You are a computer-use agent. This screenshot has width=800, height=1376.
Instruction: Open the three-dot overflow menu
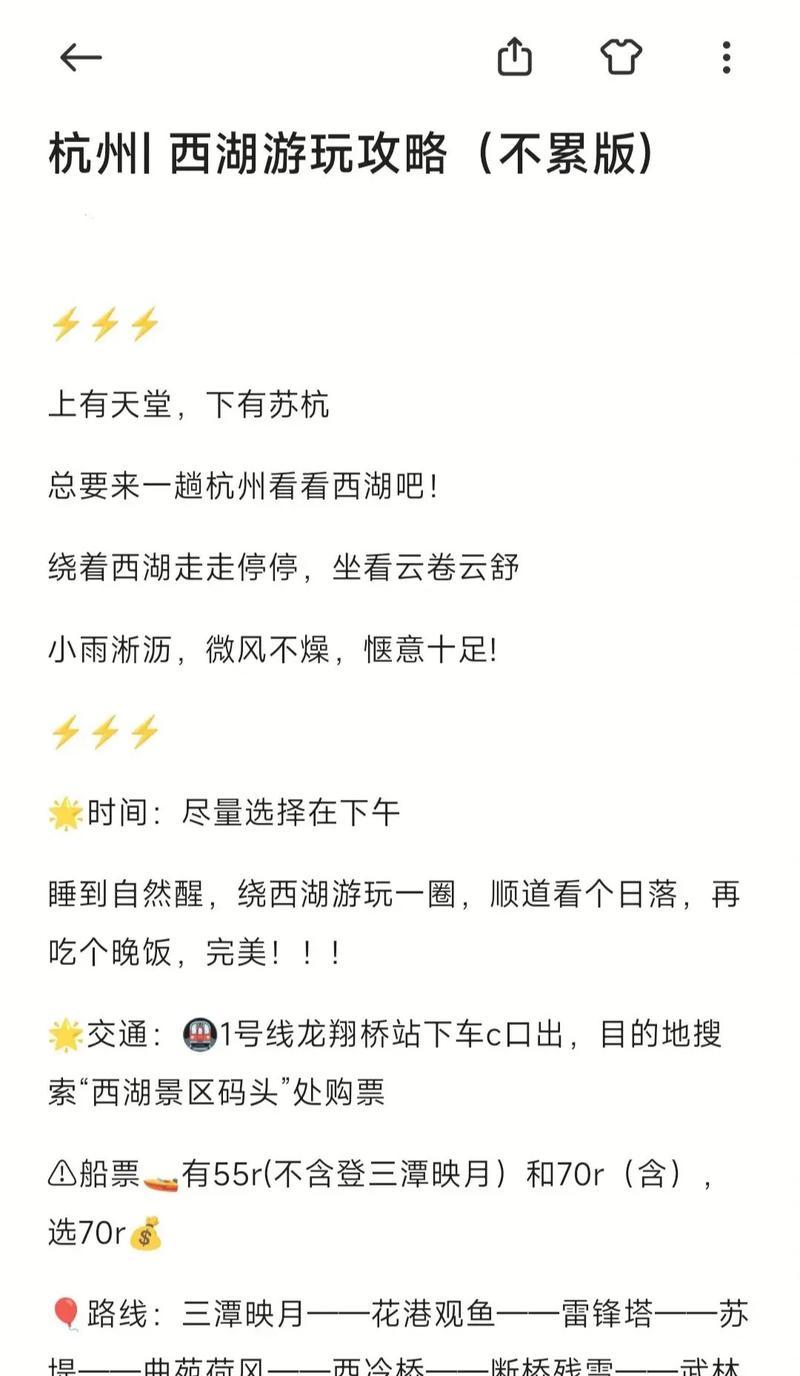726,57
